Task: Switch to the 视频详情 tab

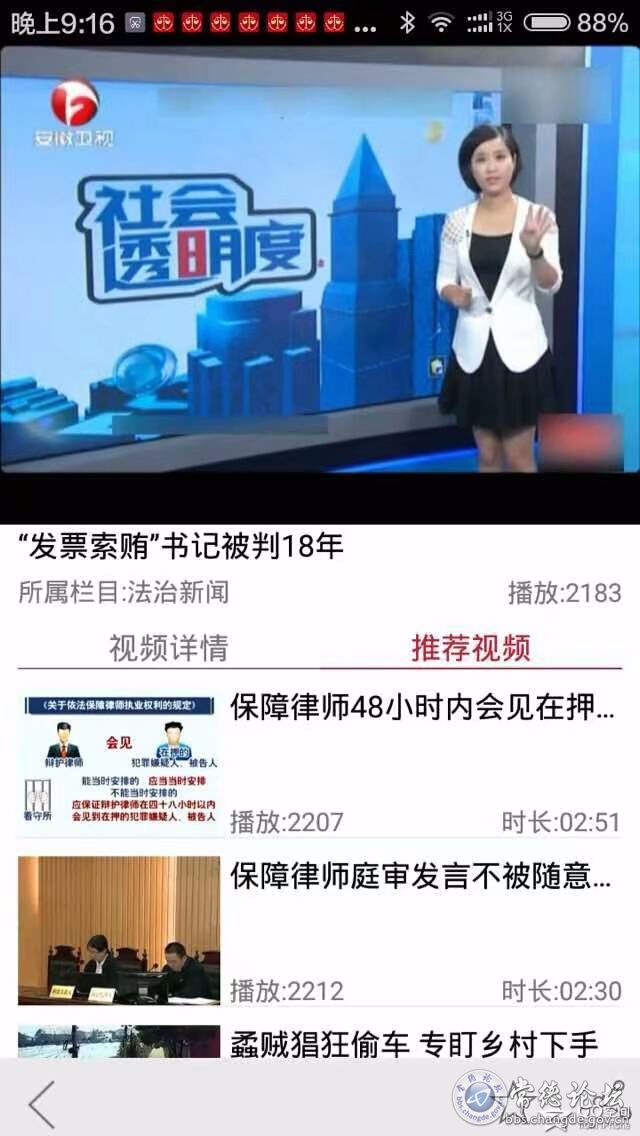Action: [x=168, y=648]
